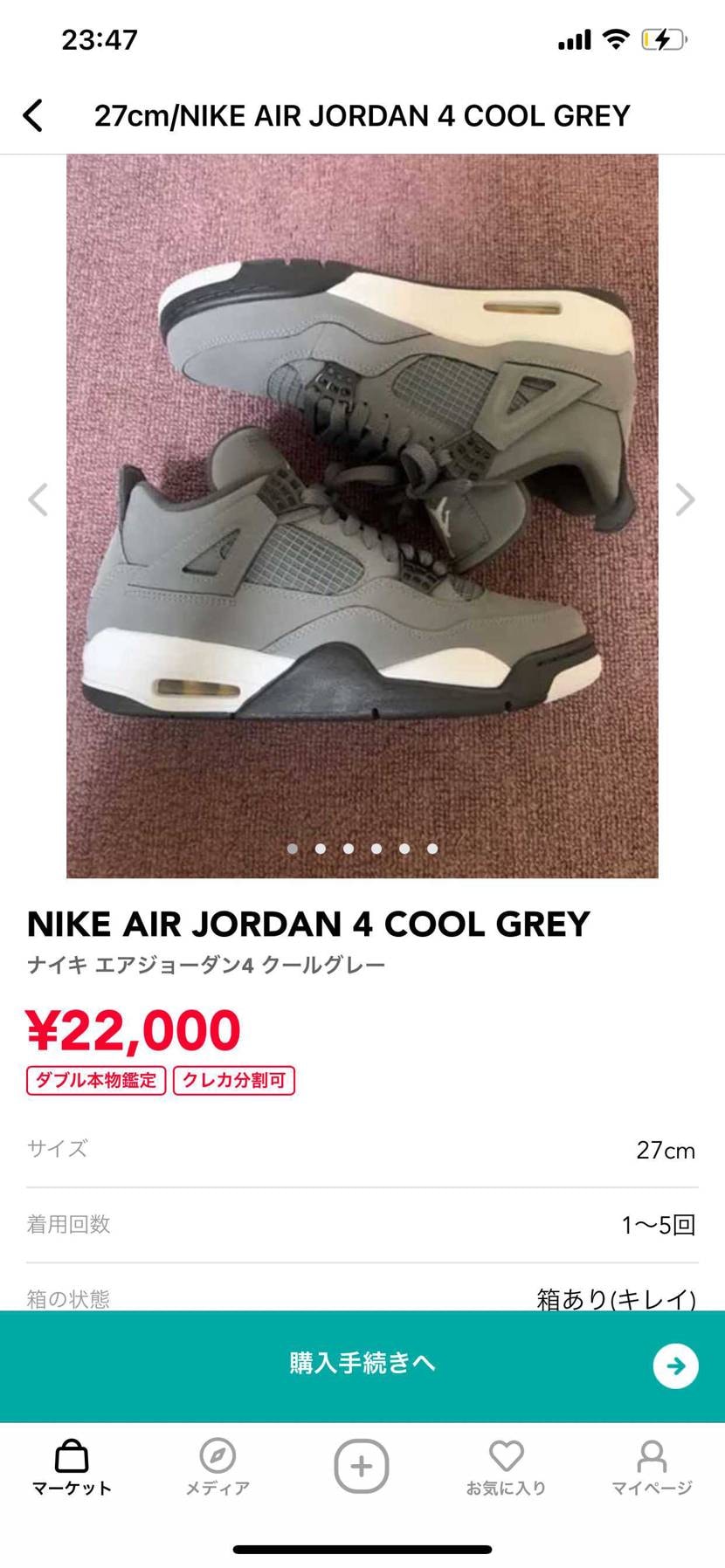
Task: Tap the first carousel dot indicator
Action: tap(293, 848)
